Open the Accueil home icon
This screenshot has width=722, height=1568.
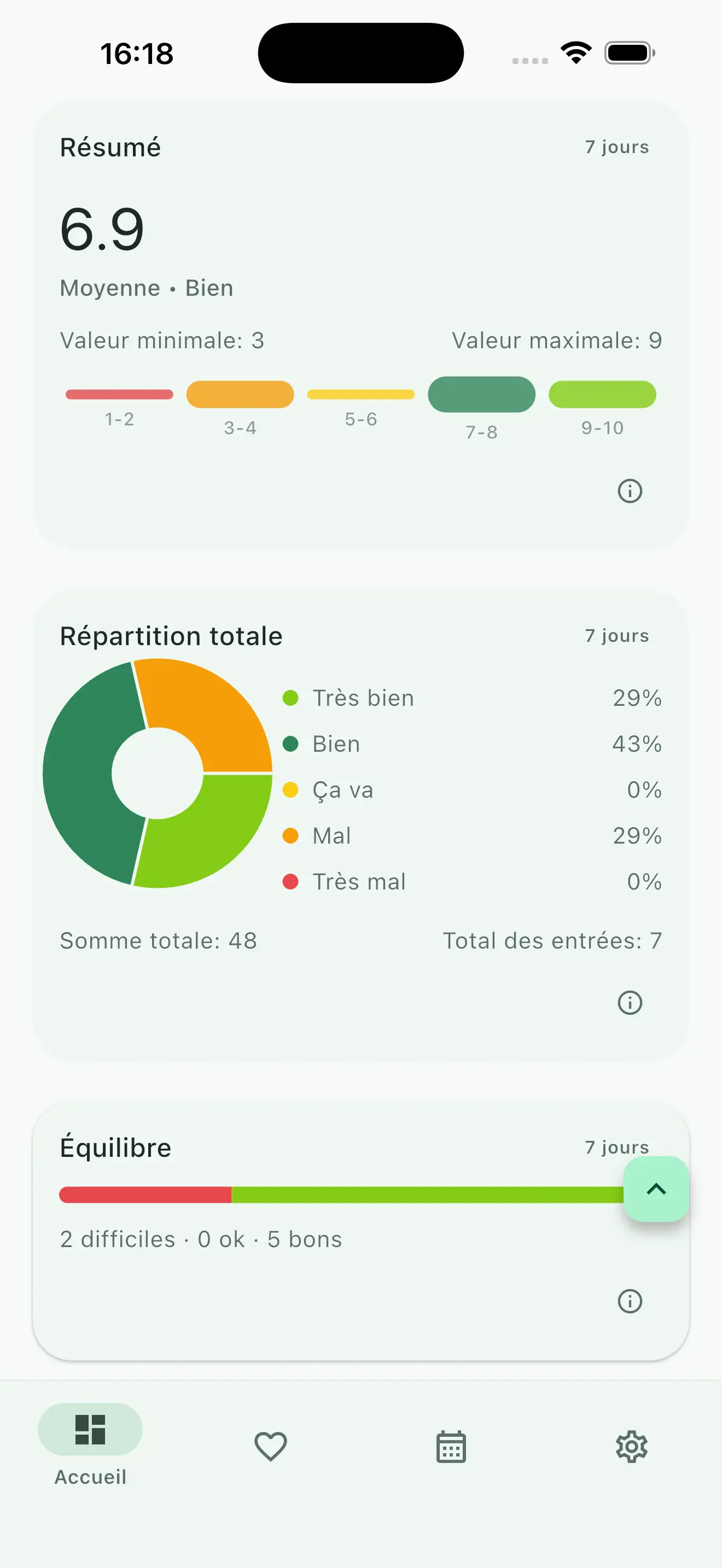tap(90, 1429)
